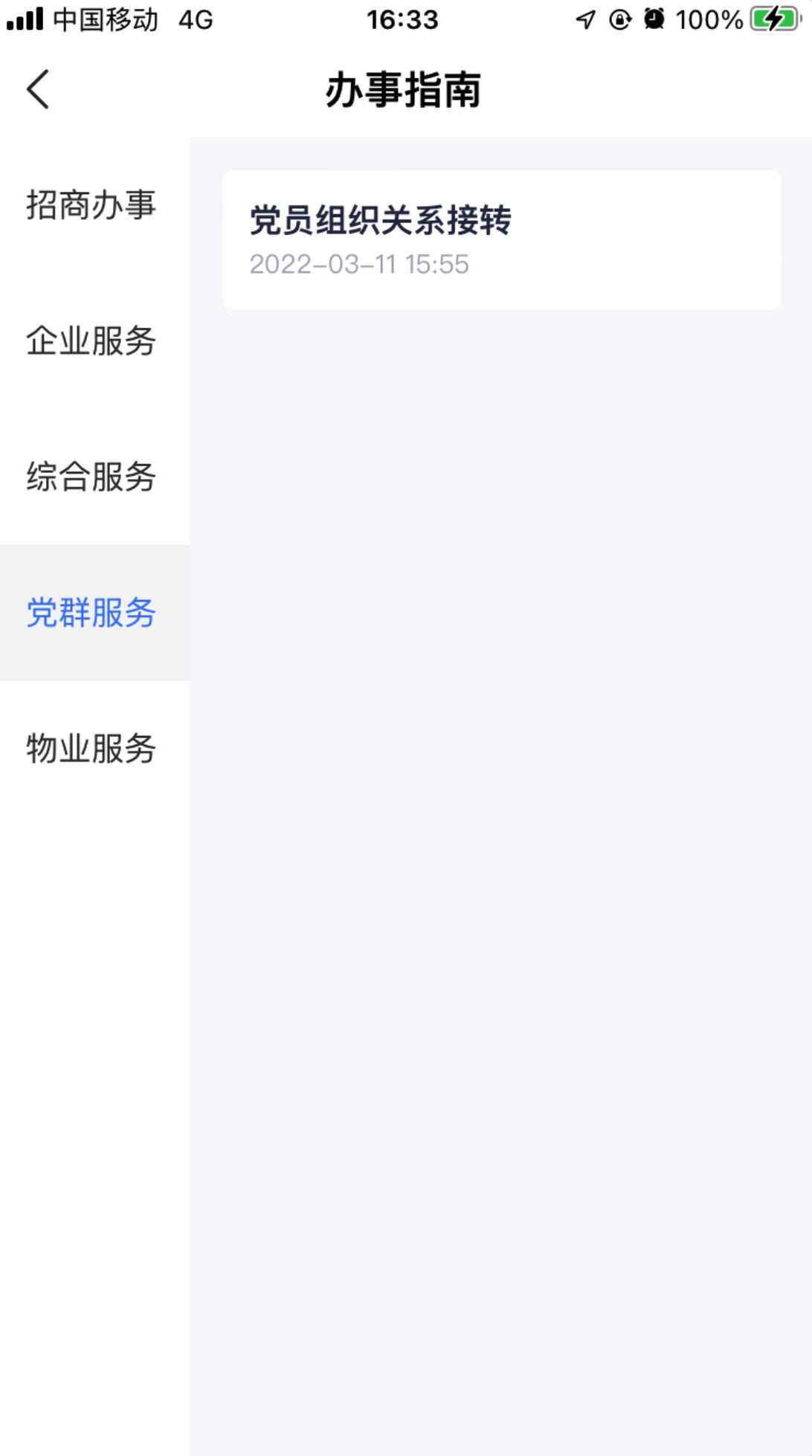This screenshot has height=1456, width=812.
Task: Open the 党员组织关系接转 guide entry
Action: [500, 239]
